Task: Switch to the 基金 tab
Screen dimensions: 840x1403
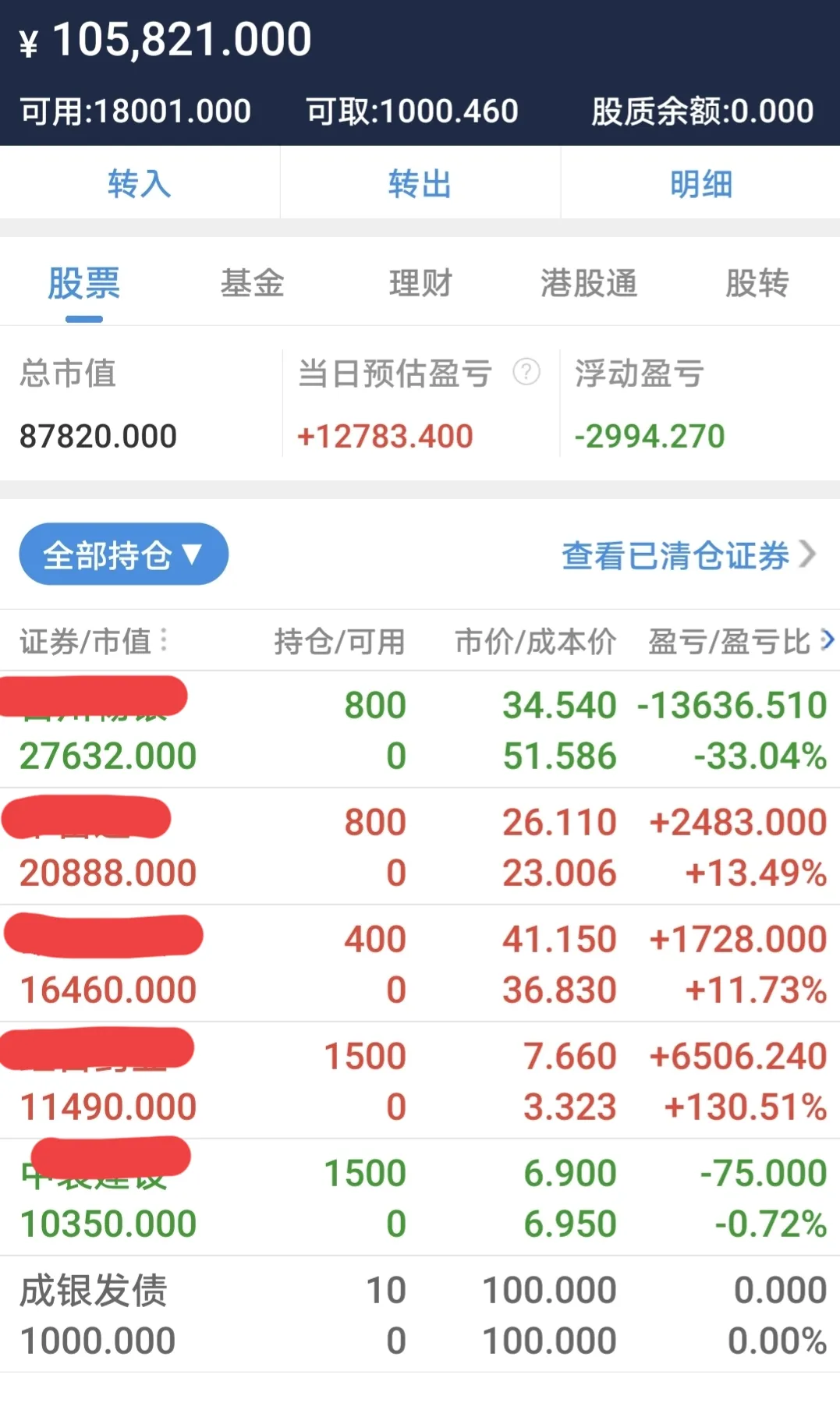Action: [252, 283]
